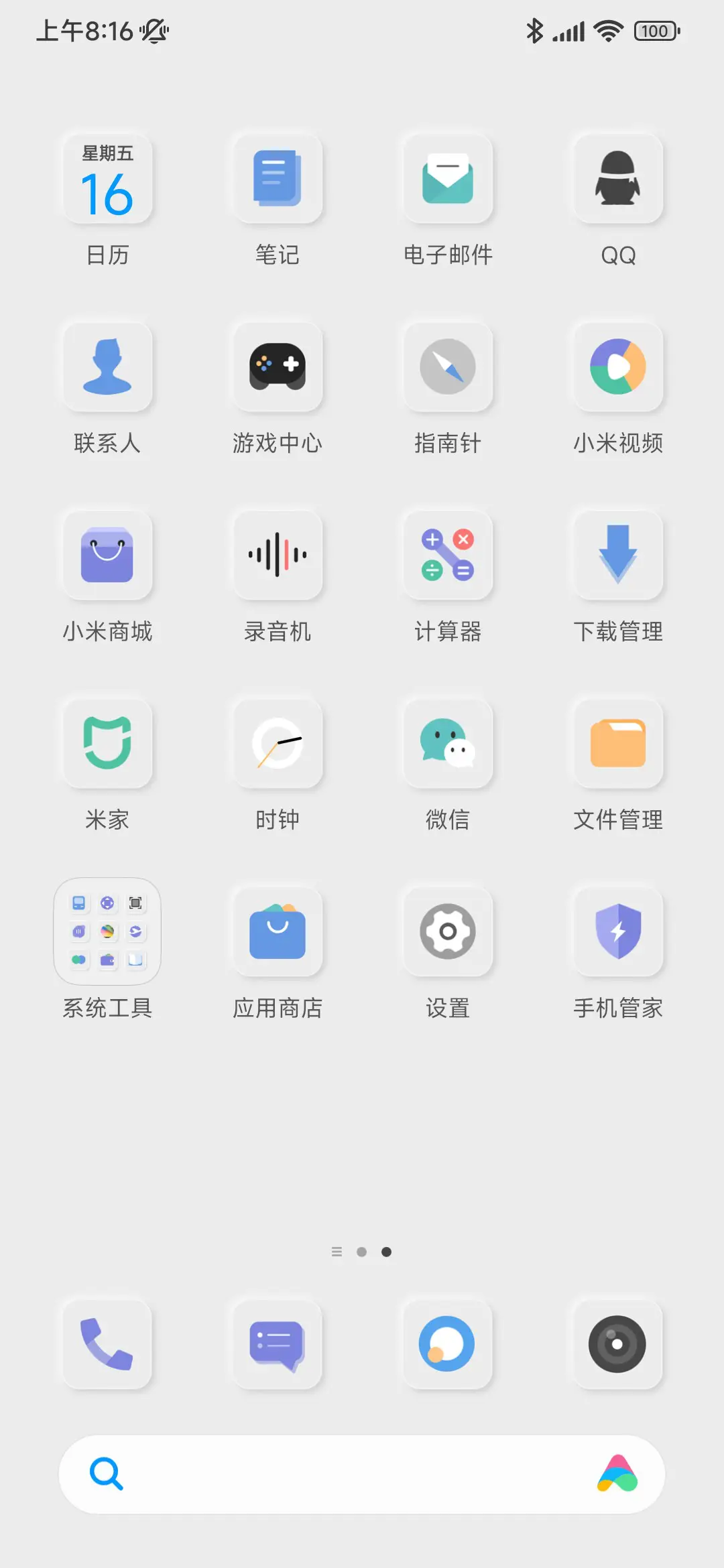Tap the third page indicator dot
Image resolution: width=724 pixels, height=1568 pixels.
click(387, 1251)
